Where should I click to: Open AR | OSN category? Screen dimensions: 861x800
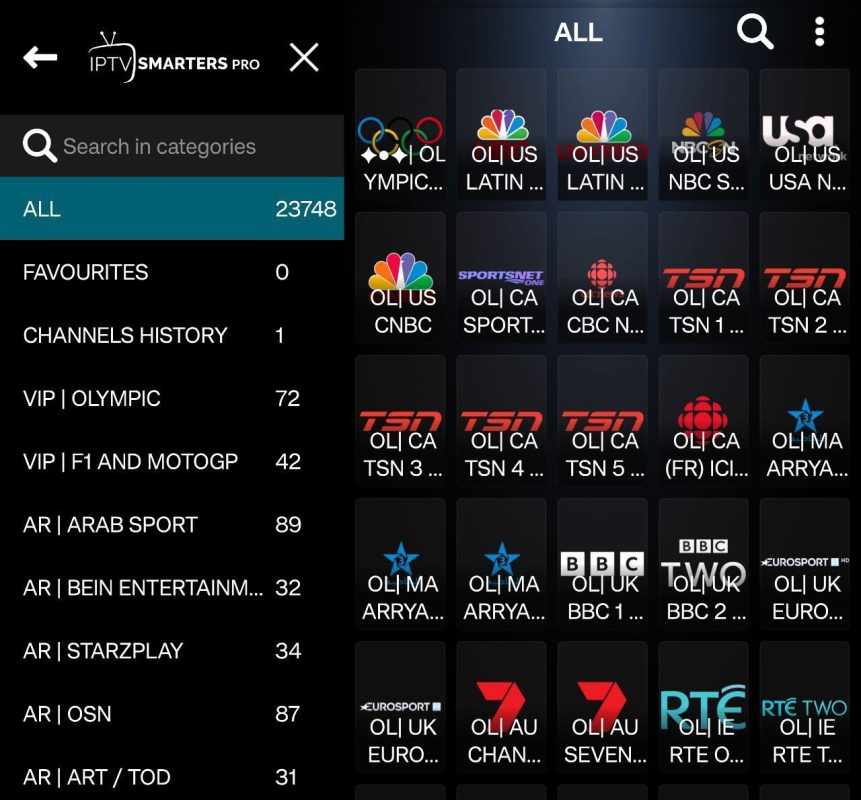(172, 713)
